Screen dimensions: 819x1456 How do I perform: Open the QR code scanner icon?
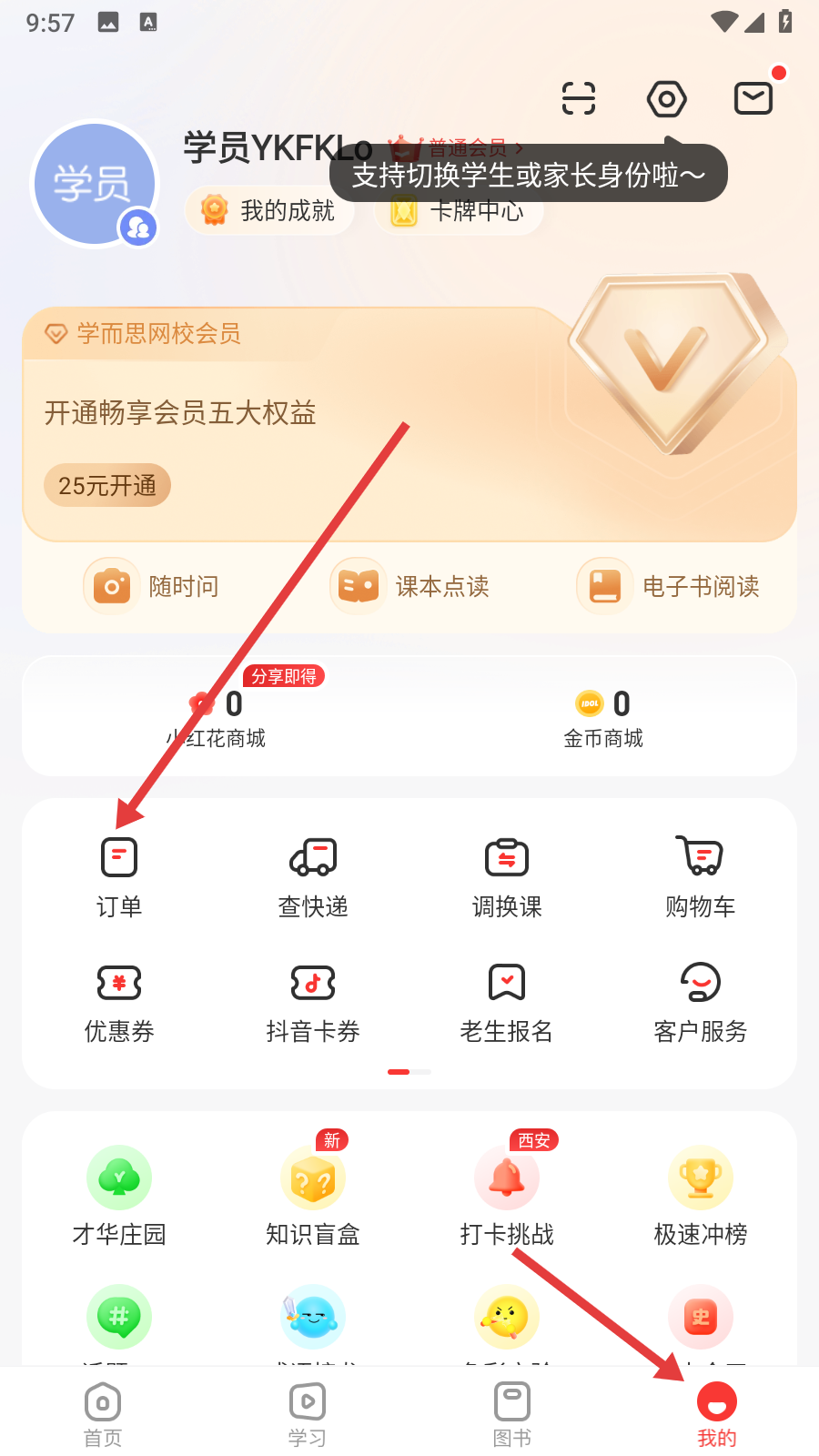point(579,98)
